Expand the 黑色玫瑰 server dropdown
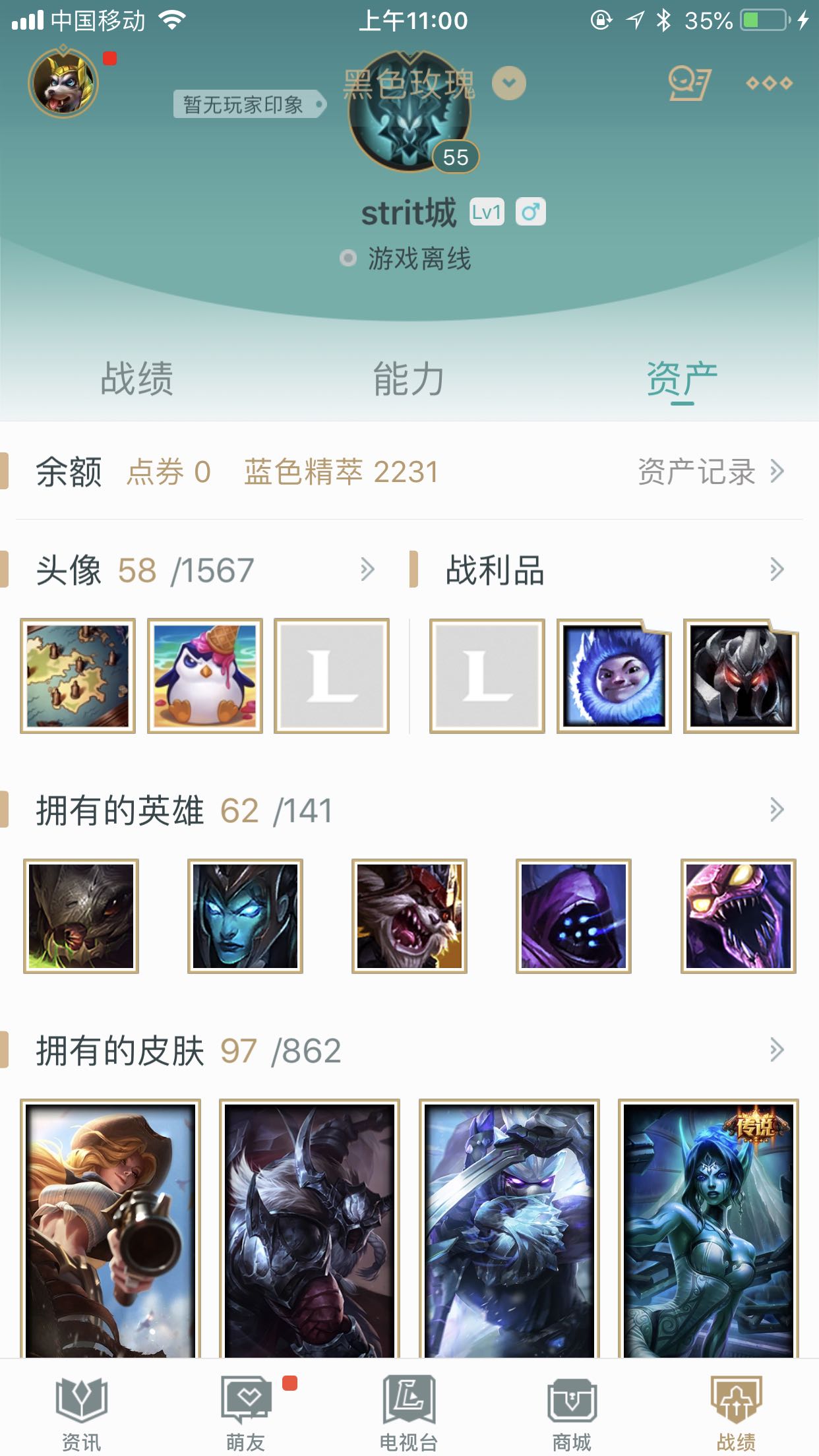 [509, 84]
